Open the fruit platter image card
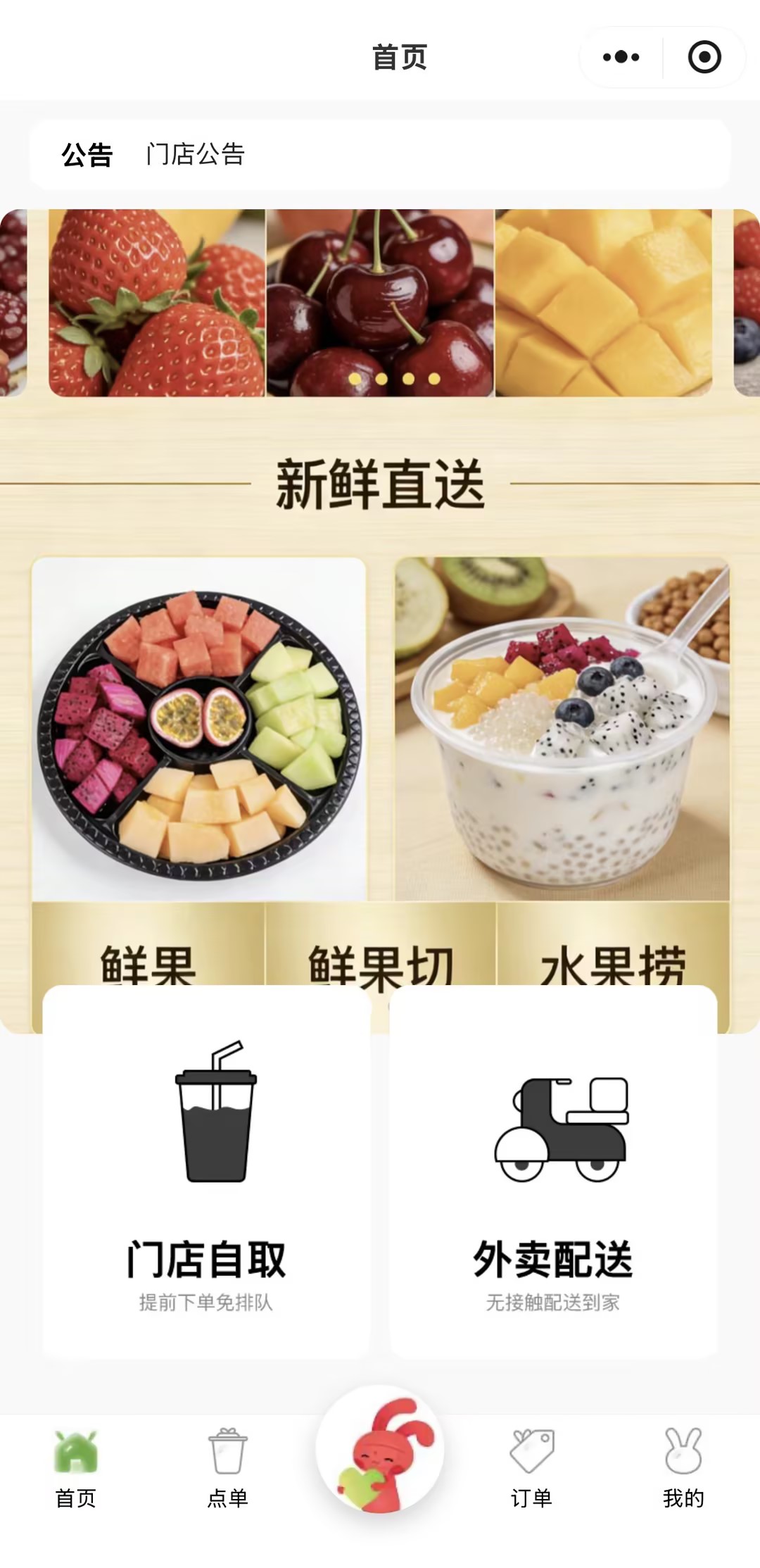Viewport: 760px width, 1568px height. [199, 729]
